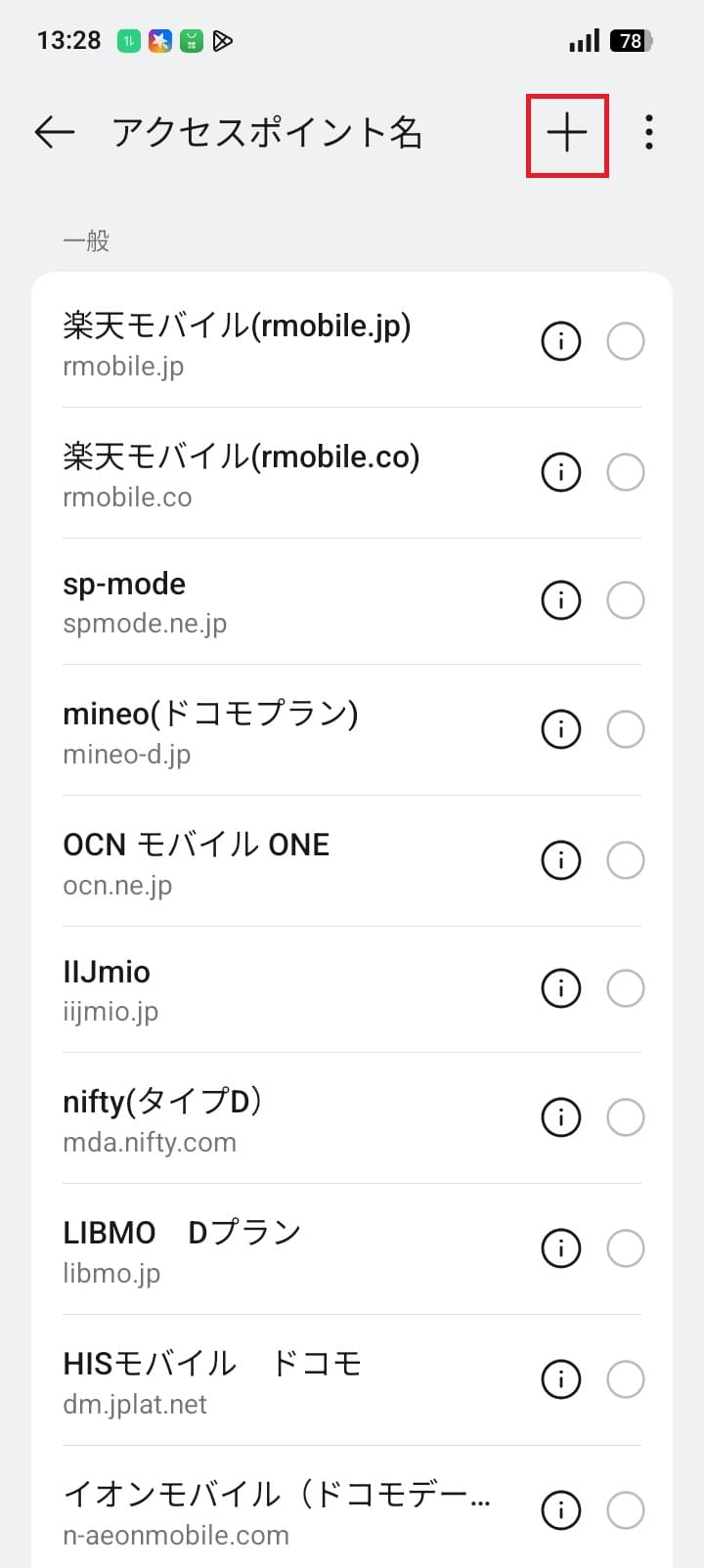This screenshot has width=704, height=1568.
Task: Tap the info icon for イオンモバイル
Action: [560, 1510]
